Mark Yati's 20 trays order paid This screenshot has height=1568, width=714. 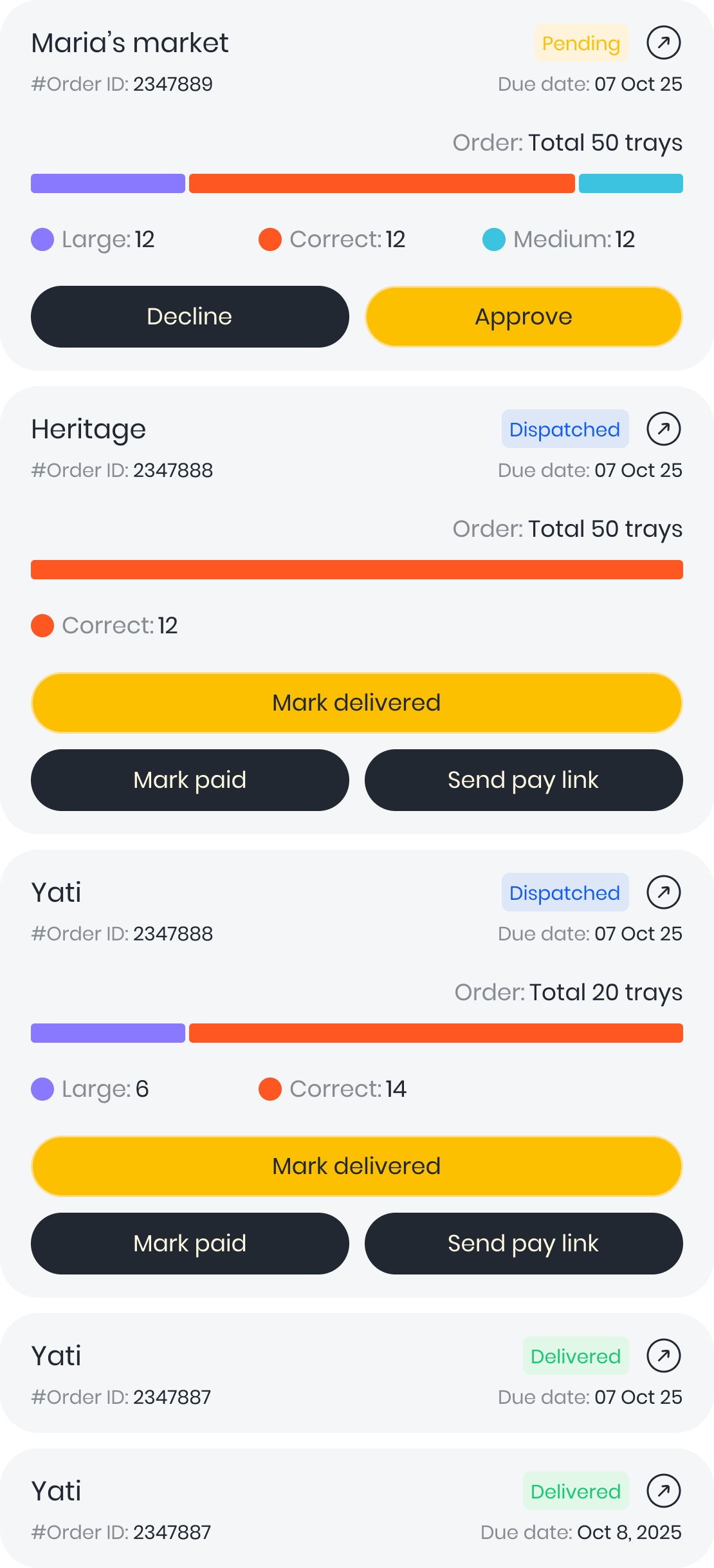190,1244
